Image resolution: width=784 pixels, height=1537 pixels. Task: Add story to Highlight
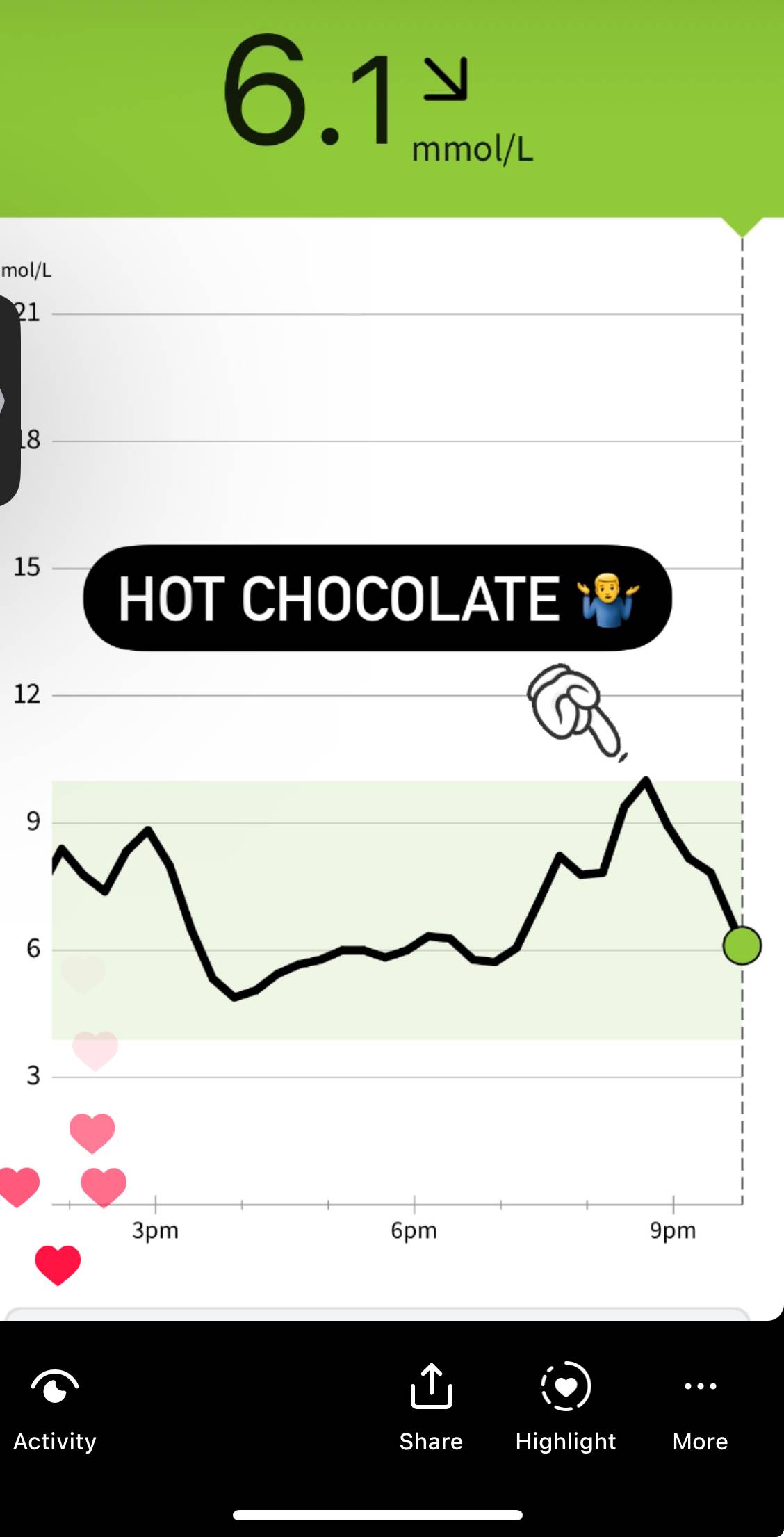tap(566, 1407)
